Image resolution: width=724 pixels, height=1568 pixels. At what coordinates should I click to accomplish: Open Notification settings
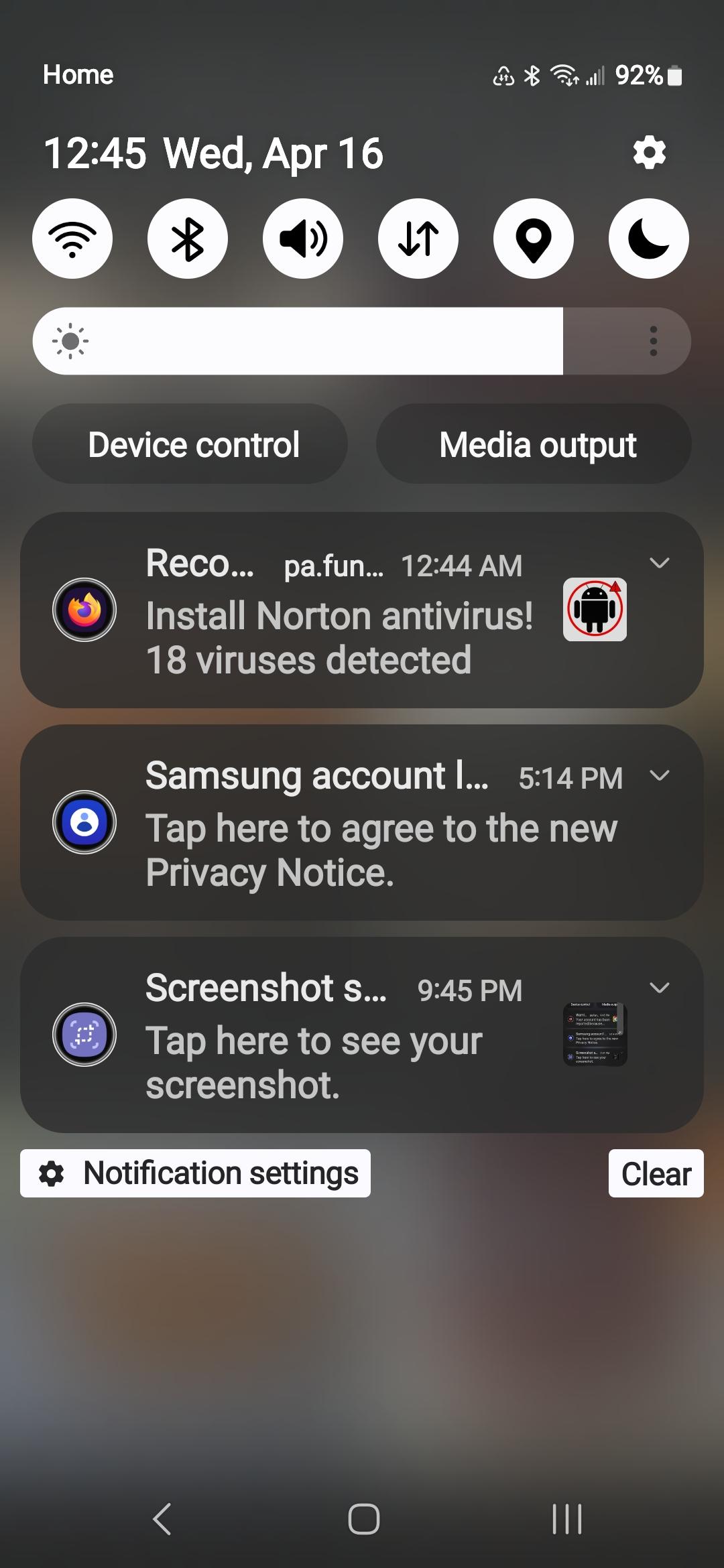(195, 1173)
